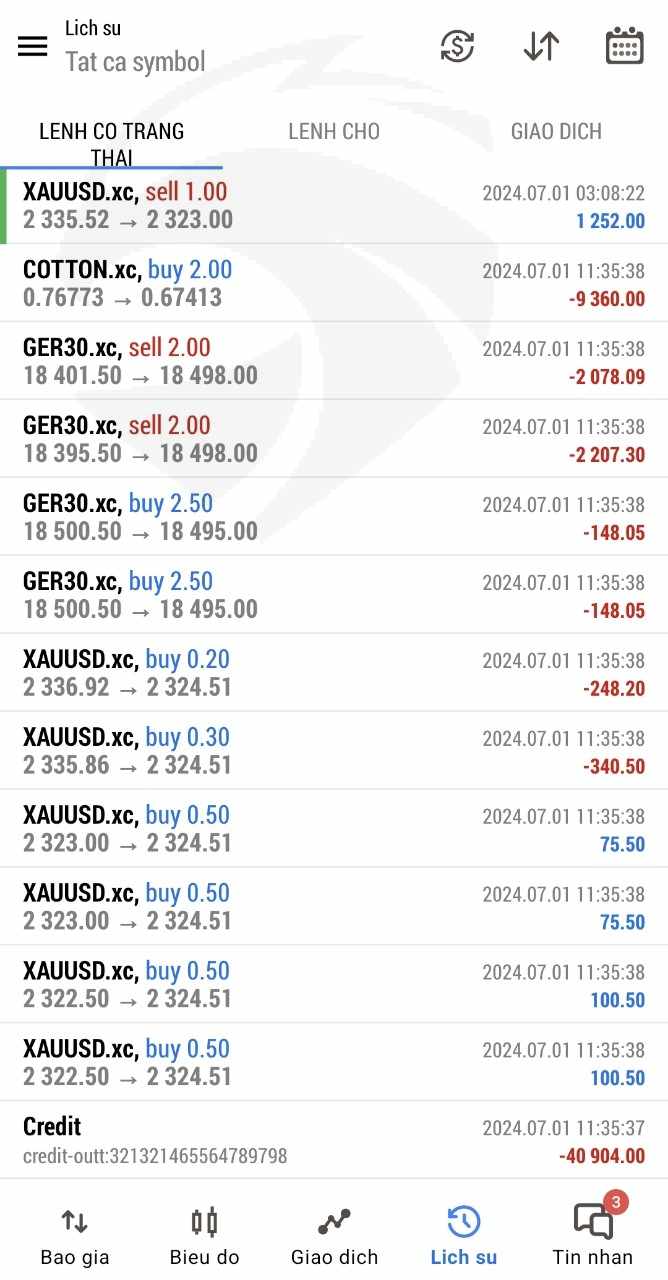This screenshot has height=1280, width=668.
Task: Open the Credit -40 904.00 entry
Action: [x=334, y=1140]
